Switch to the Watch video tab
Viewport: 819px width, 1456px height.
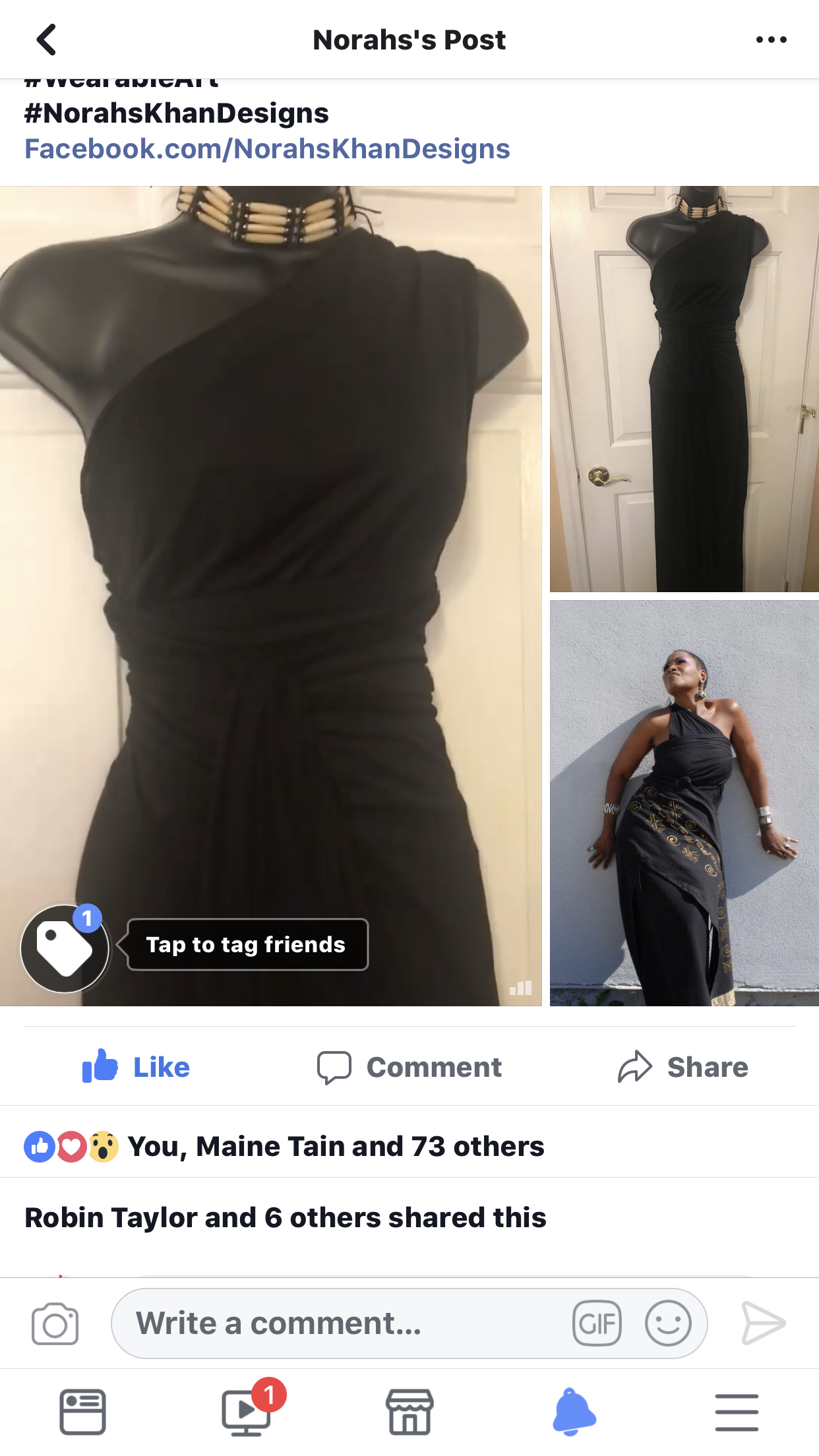246,1412
